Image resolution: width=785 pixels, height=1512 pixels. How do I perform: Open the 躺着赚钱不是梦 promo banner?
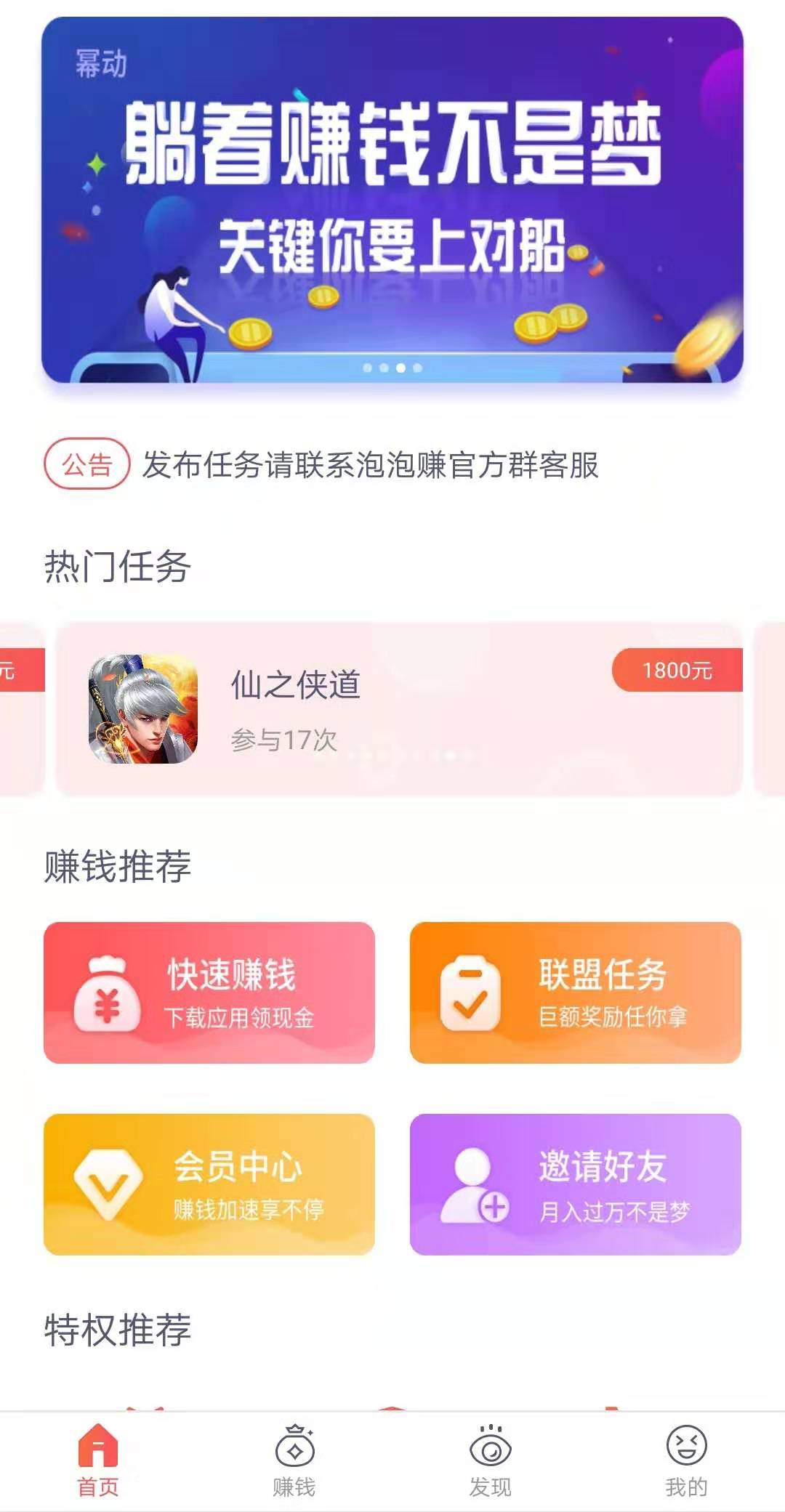coord(392,200)
